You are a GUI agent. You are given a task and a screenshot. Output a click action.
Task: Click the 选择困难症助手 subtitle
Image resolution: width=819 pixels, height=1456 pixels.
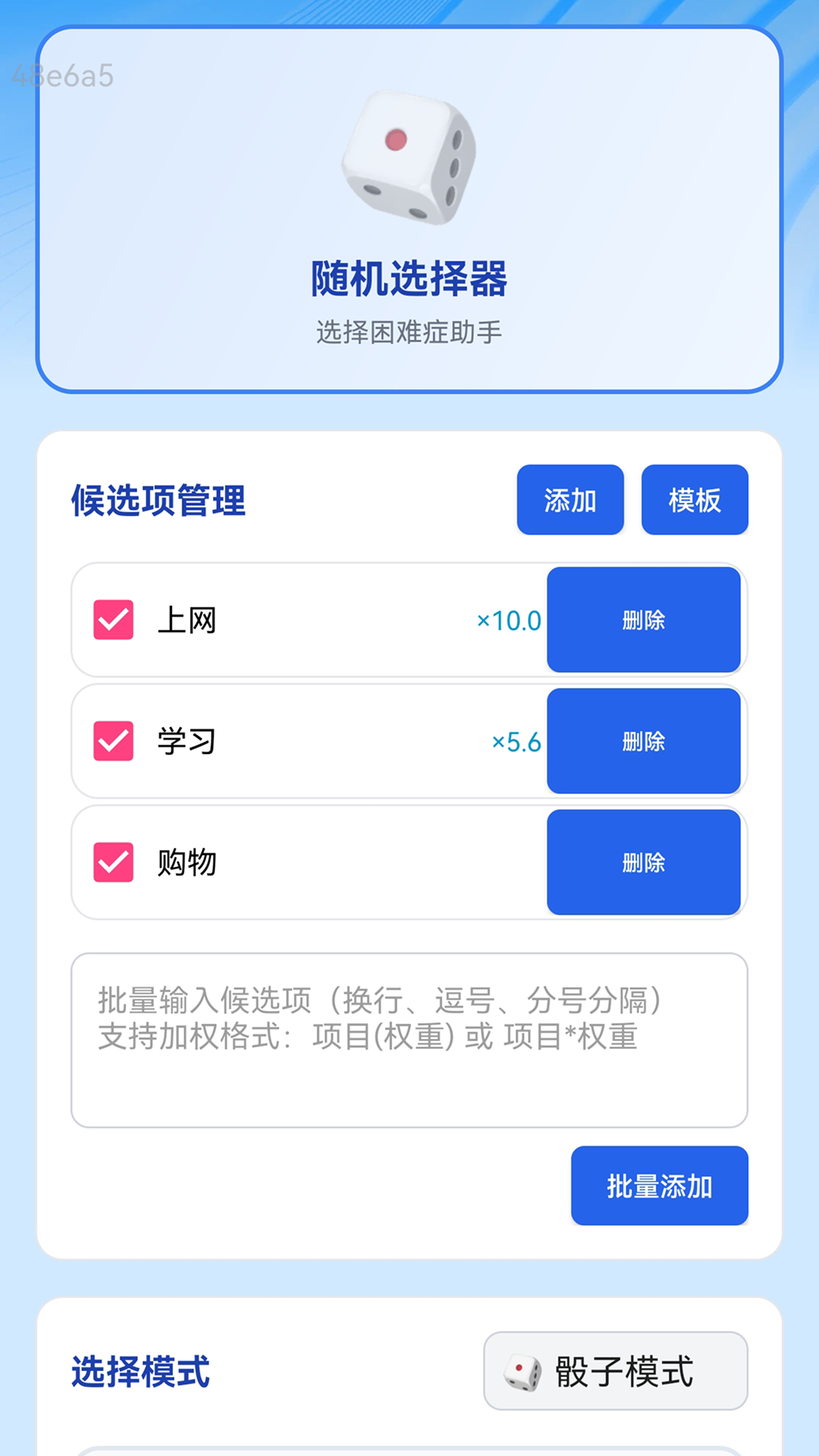click(409, 331)
